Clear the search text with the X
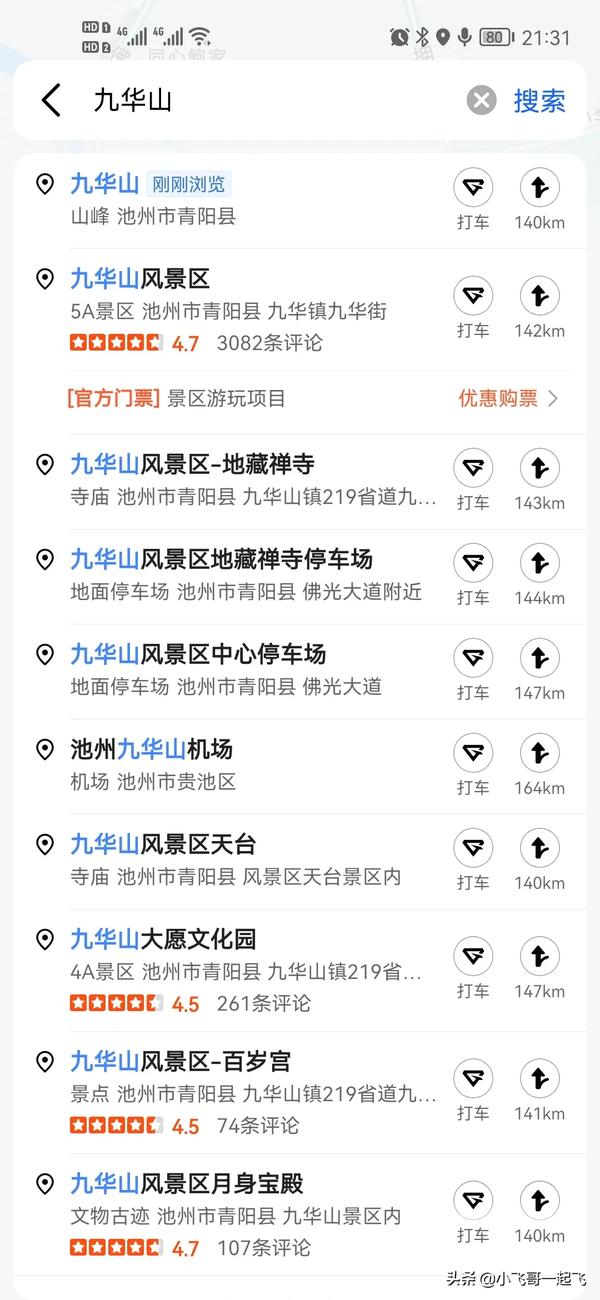This screenshot has width=600, height=1300. (x=482, y=100)
